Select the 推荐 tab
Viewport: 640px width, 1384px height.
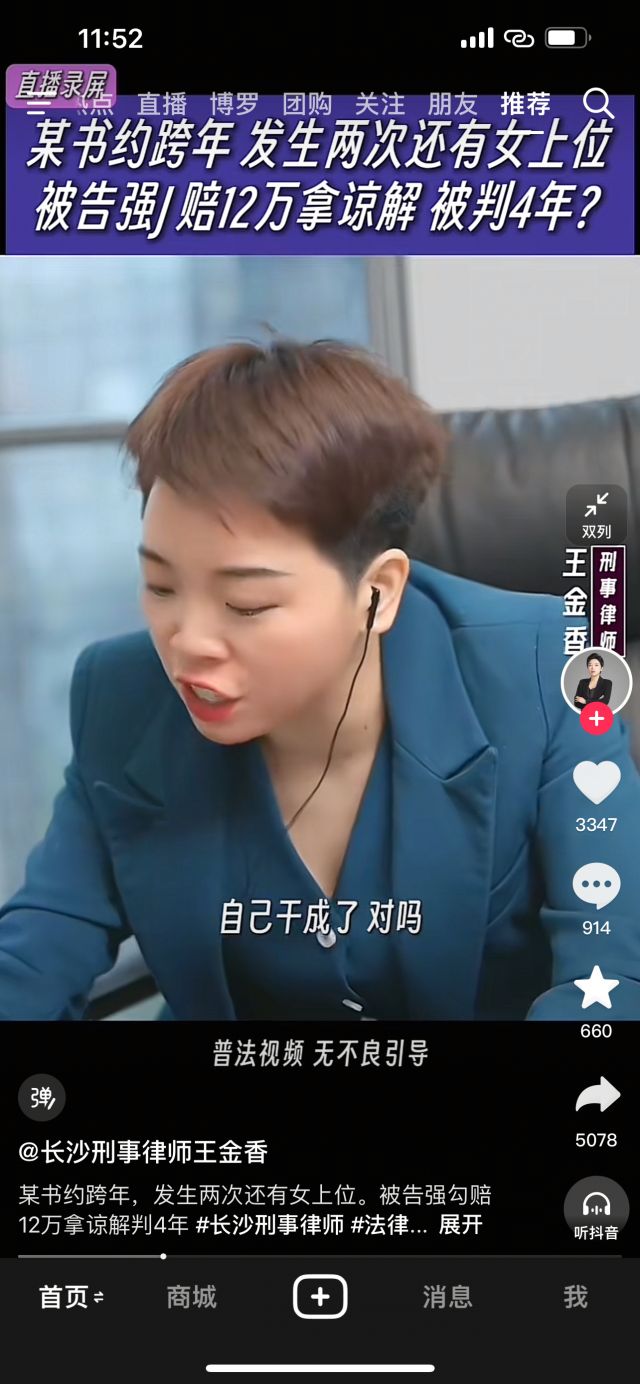coord(526,104)
